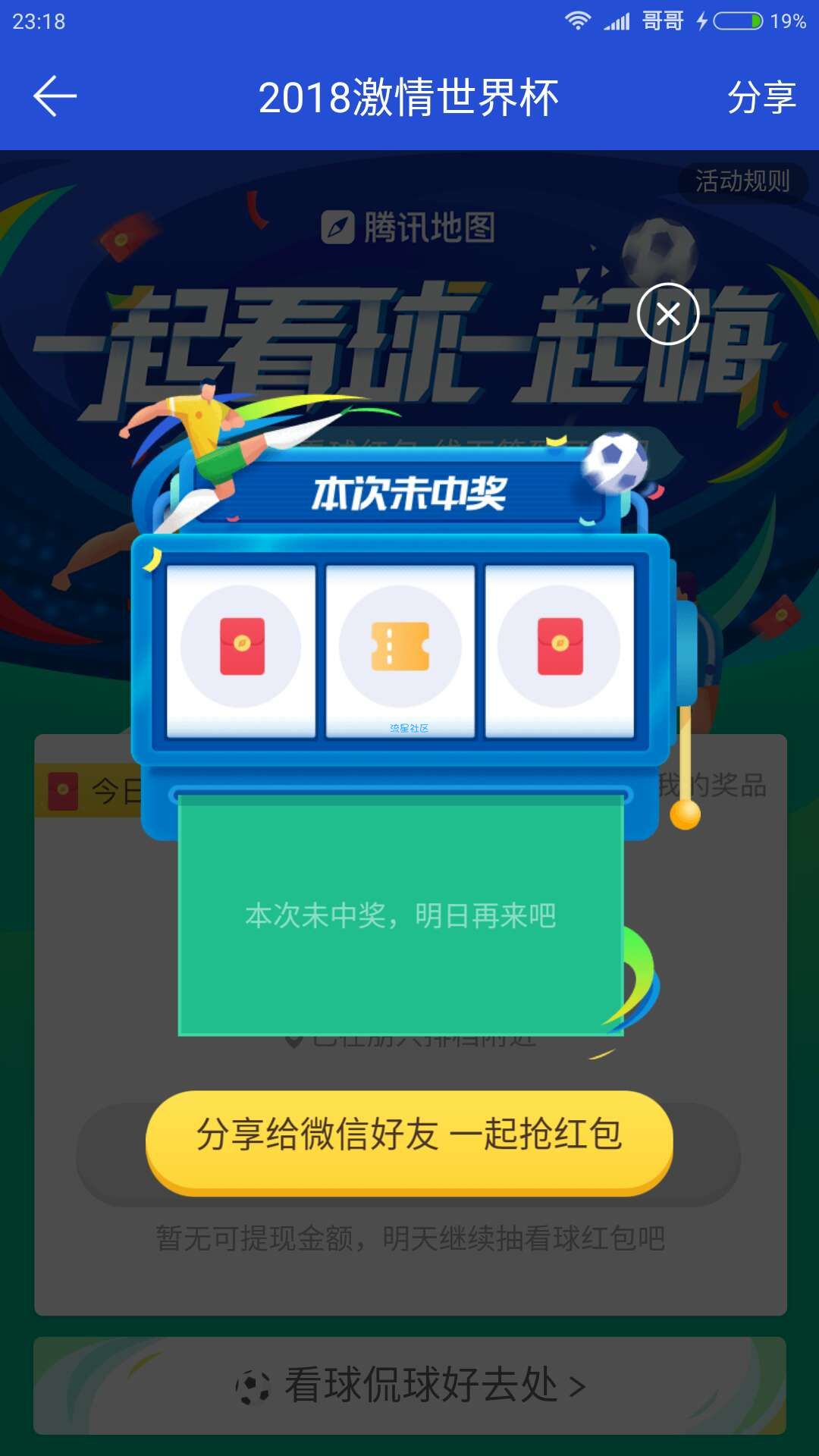Open 看球侃球好去处
The width and height of the screenshot is (819, 1456).
coord(409,1385)
